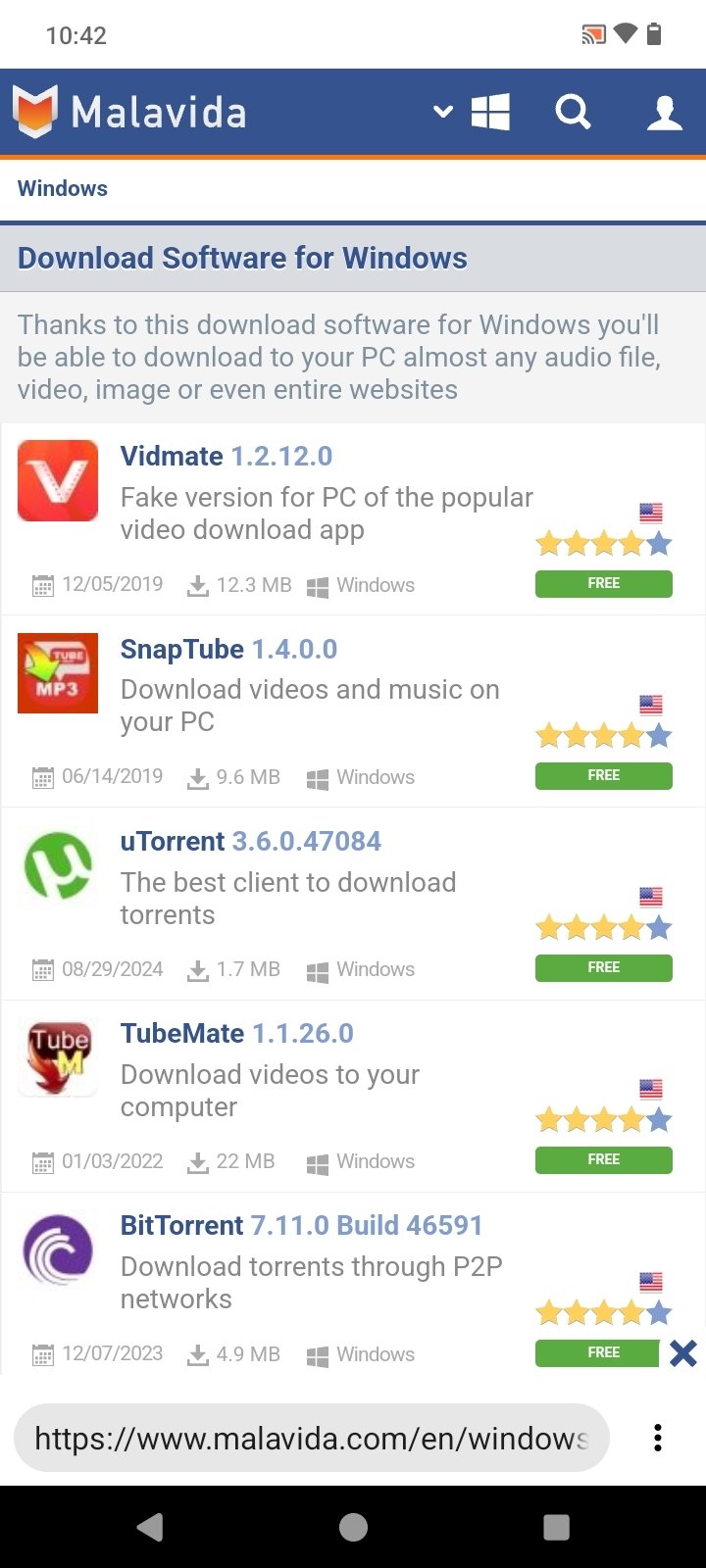
Task: Open the Malavida home logo
Action: [x=129, y=112]
